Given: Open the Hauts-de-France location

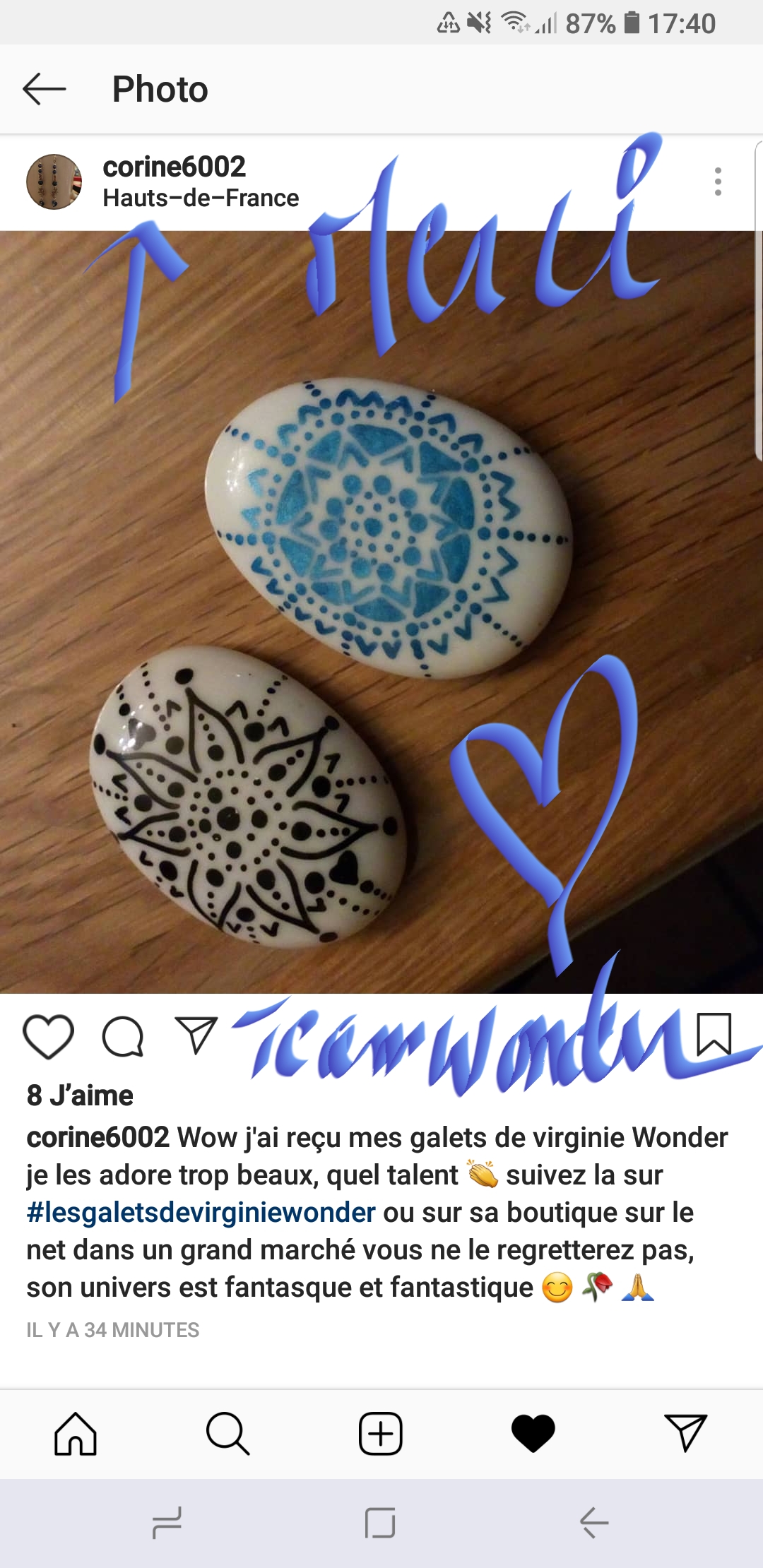Looking at the screenshot, I should pos(201,198).
